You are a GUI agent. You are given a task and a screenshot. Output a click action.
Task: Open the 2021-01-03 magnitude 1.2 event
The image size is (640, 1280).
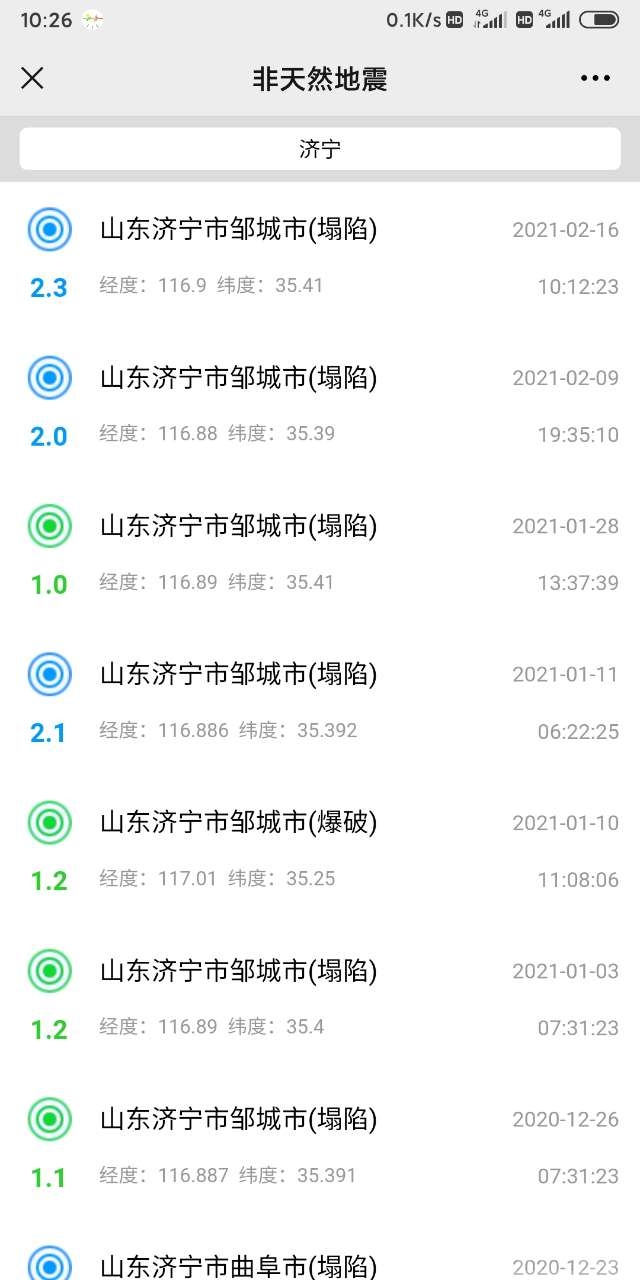[320, 997]
